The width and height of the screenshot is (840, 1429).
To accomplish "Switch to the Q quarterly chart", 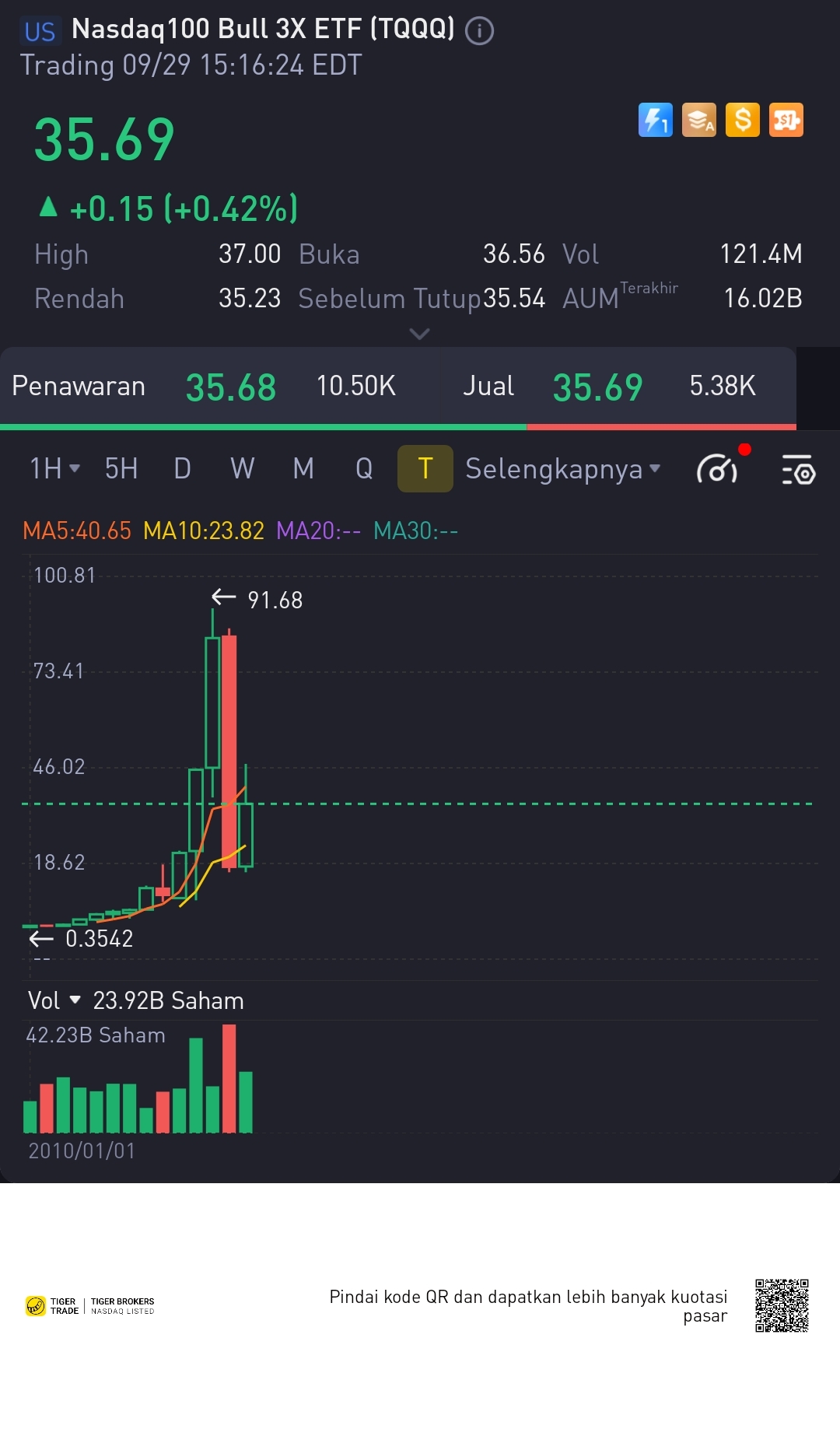I will (x=364, y=469).
